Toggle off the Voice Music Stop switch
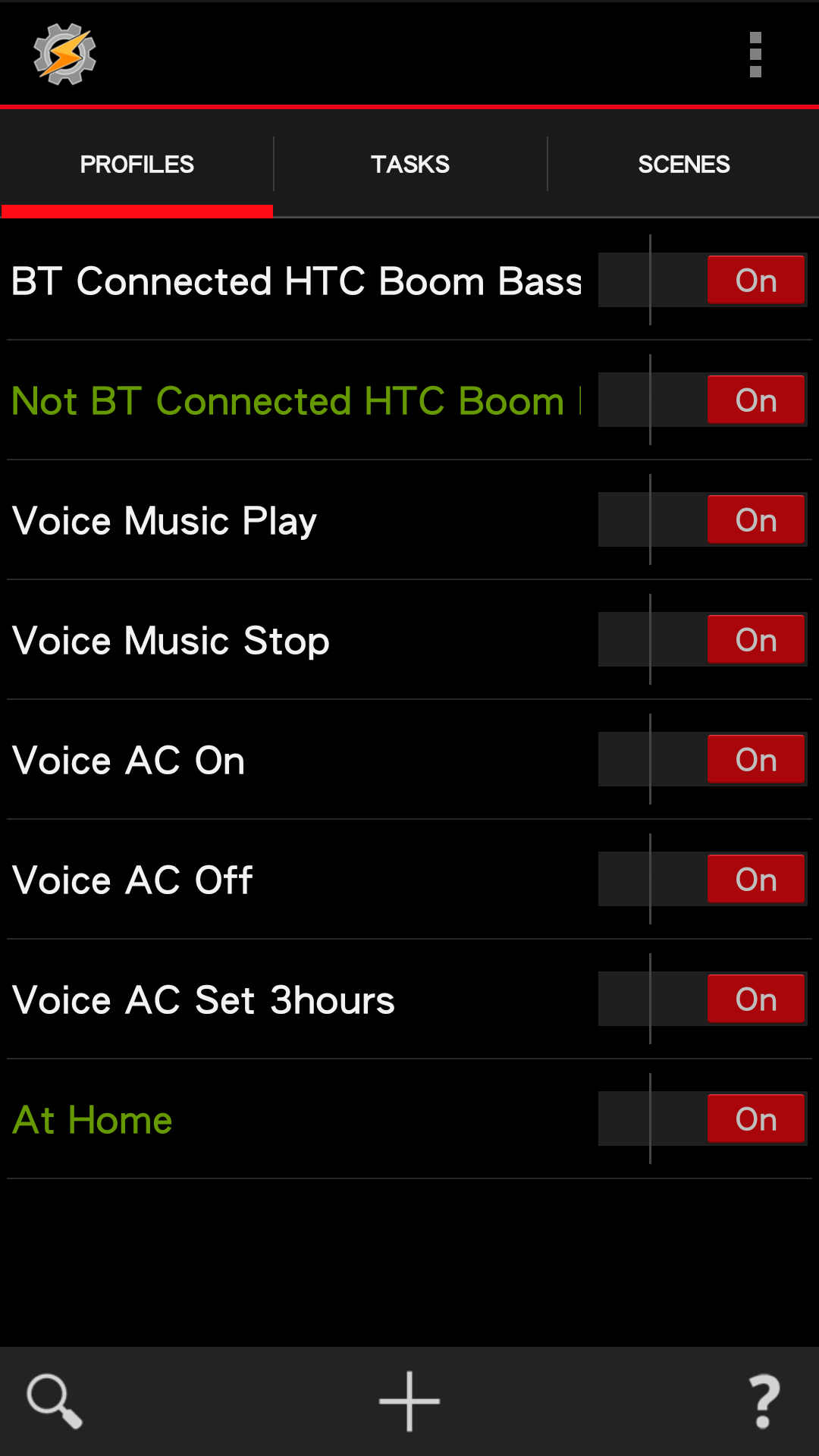 [702, 640]
